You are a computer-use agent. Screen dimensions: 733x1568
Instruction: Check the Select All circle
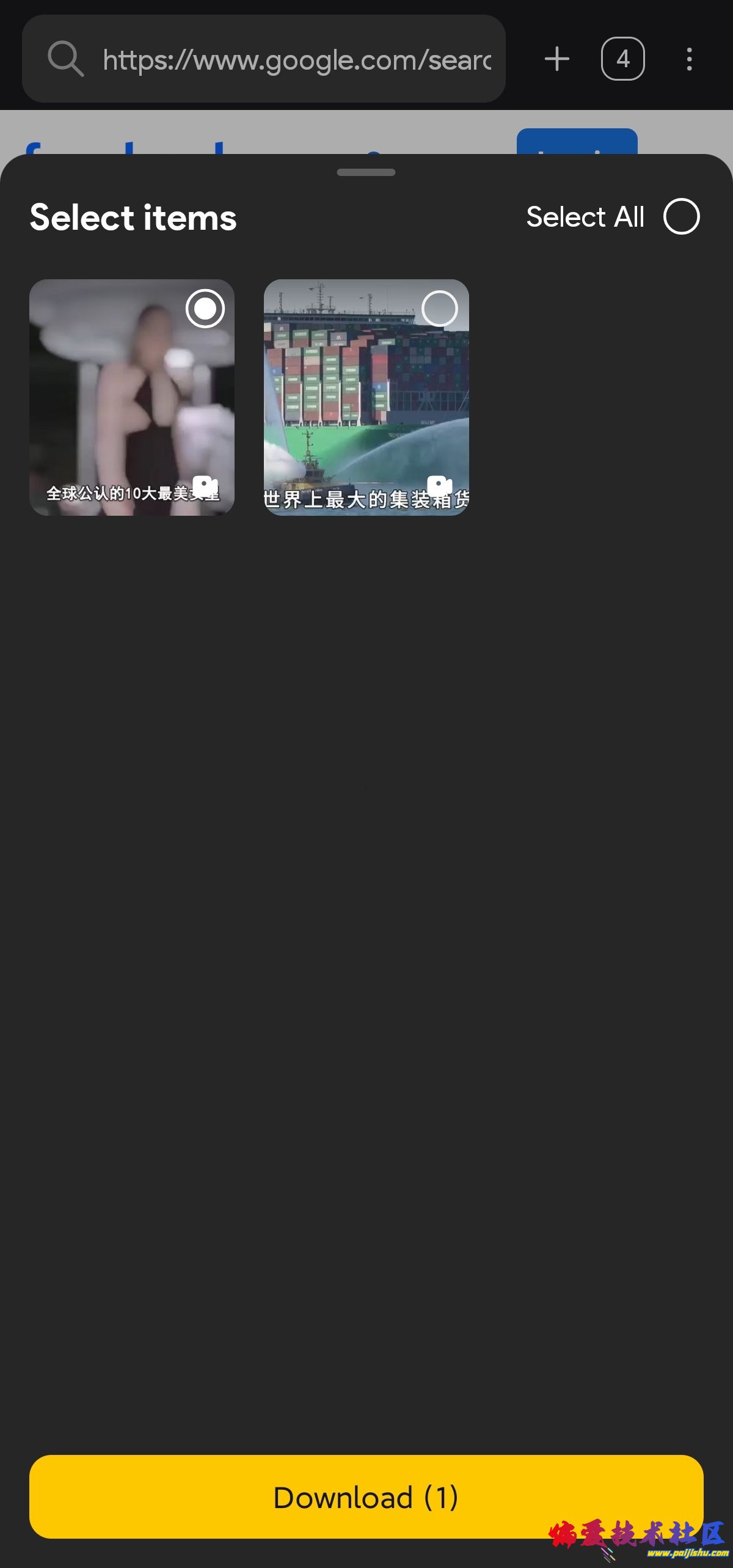(x=681, y=216)
